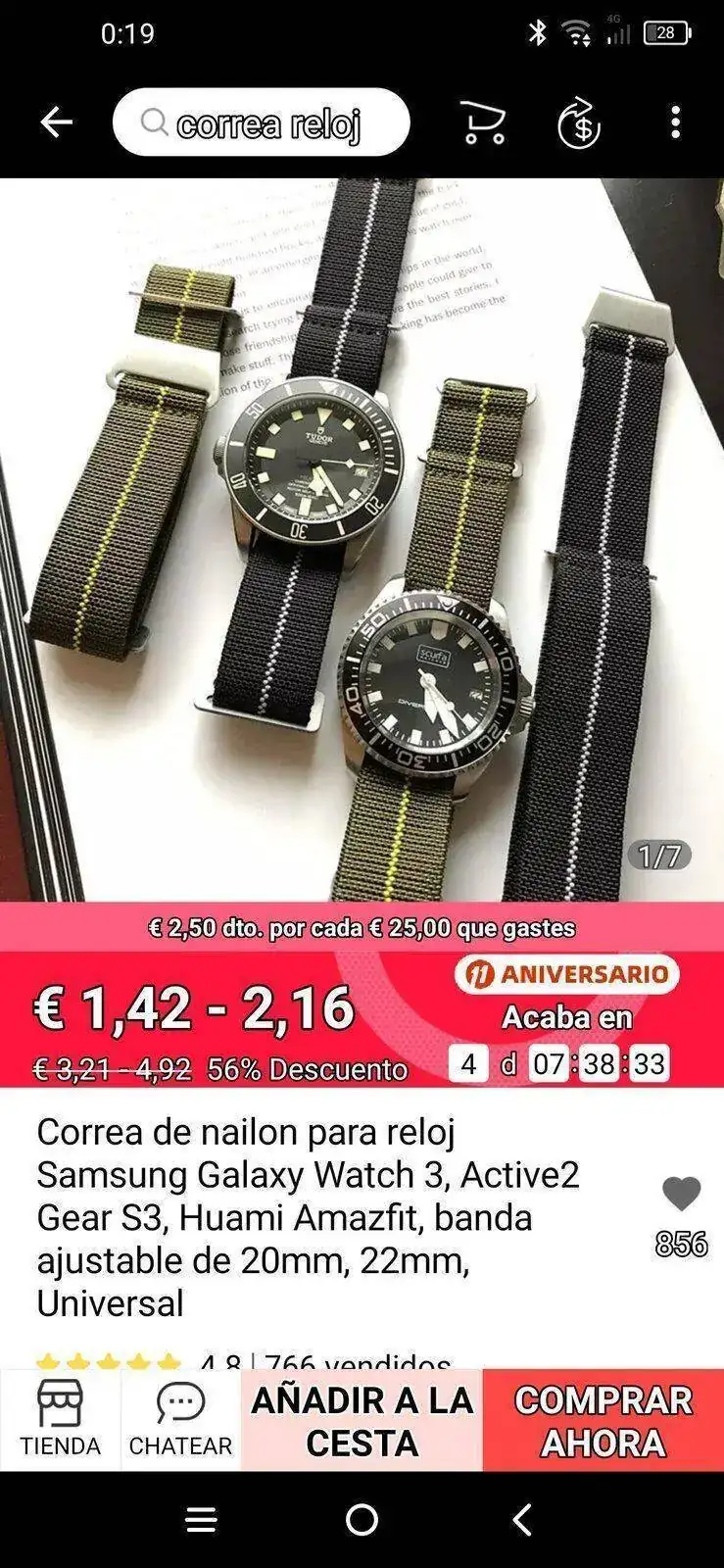
Task: Open the shopping cart
Action: pyautogui.click(x=482, y=123)
